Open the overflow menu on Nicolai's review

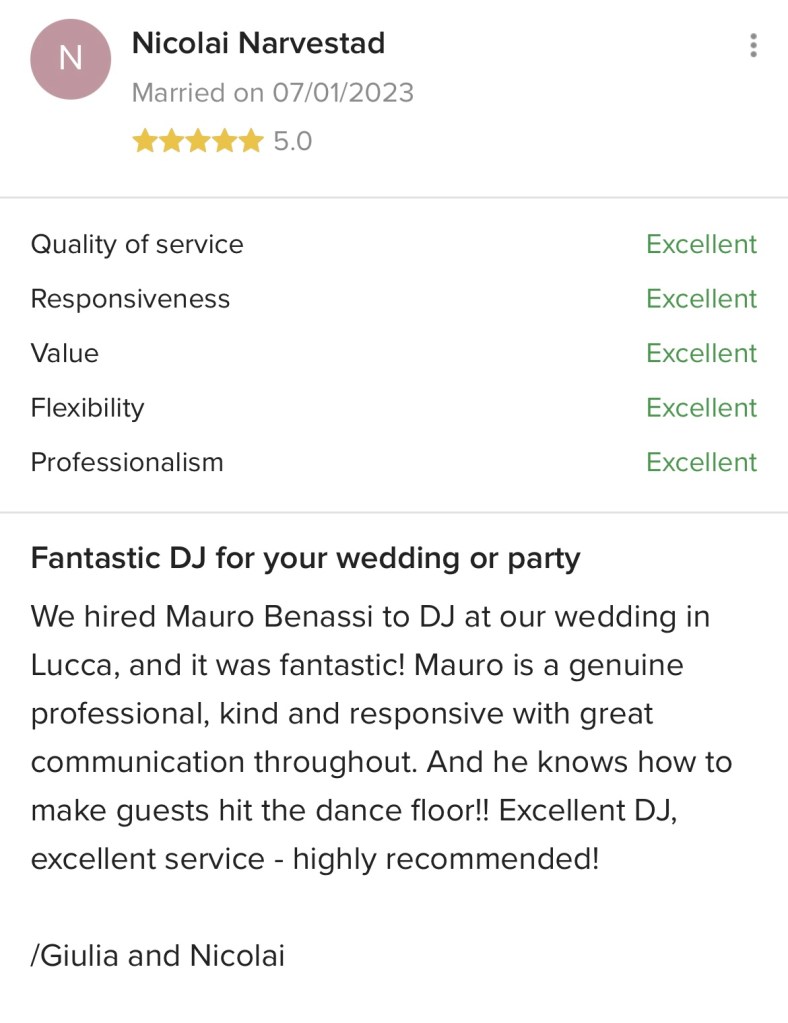coord(752,45)
